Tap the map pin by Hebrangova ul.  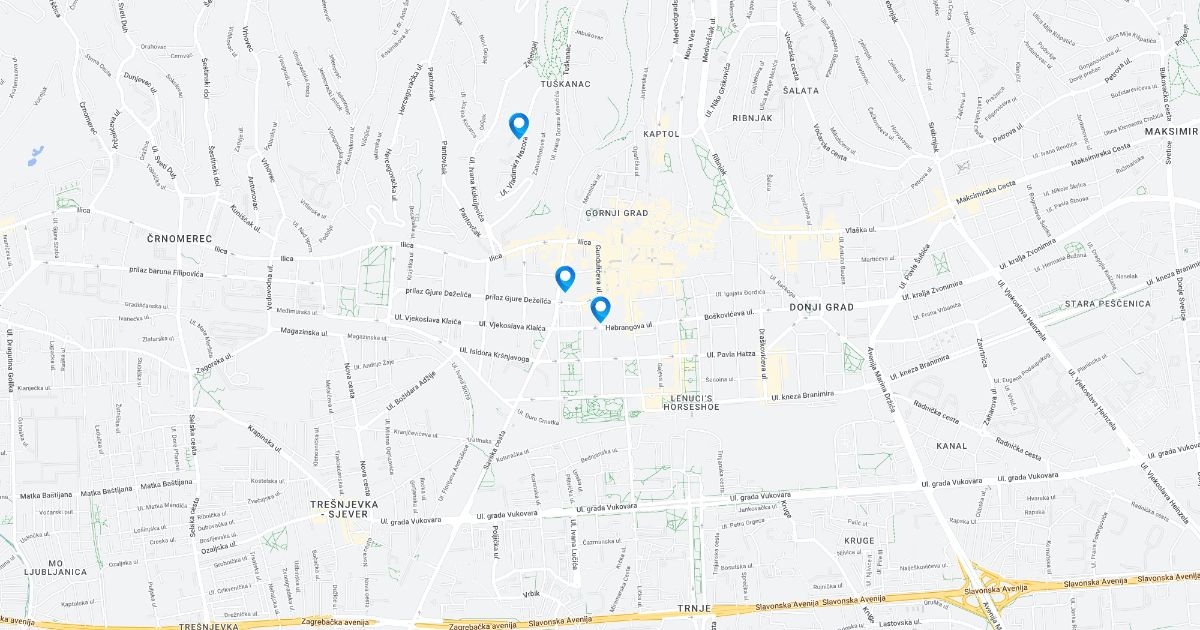pyautogui.click(x=601, y=309)
